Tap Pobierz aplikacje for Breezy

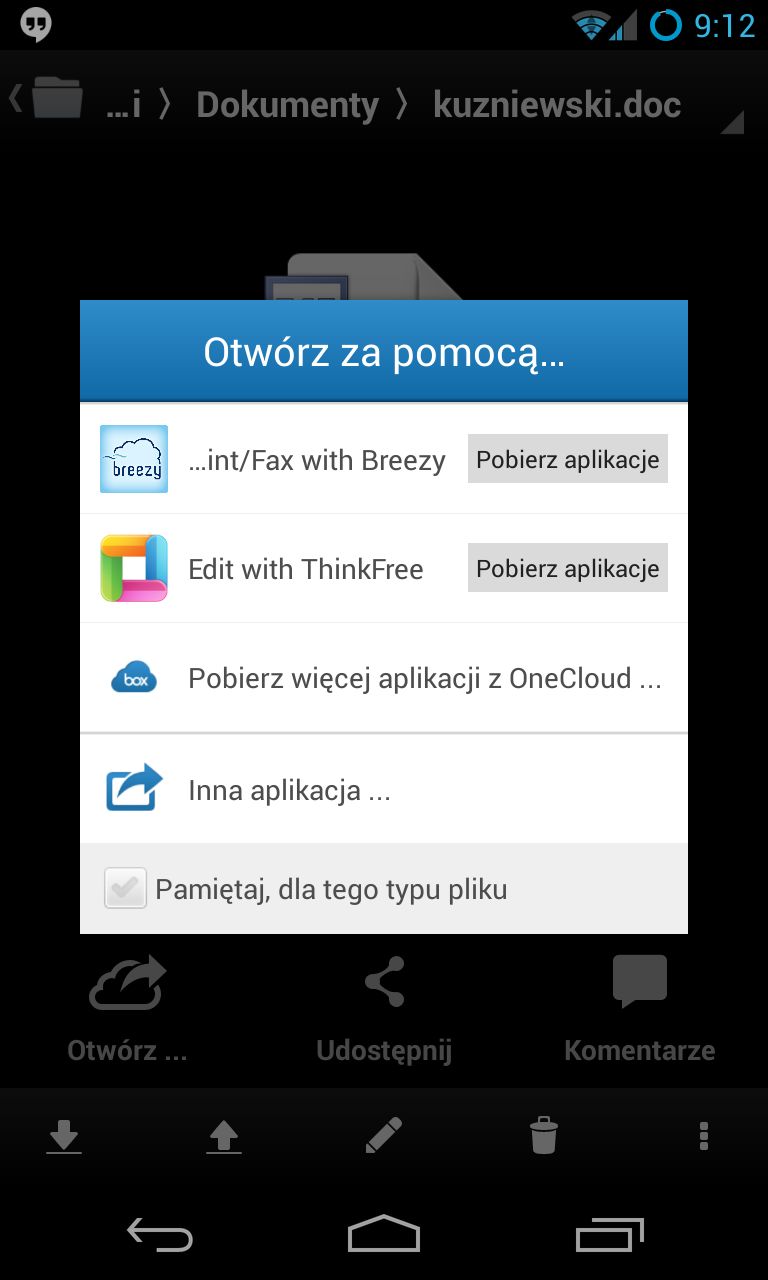coord(567,459)
